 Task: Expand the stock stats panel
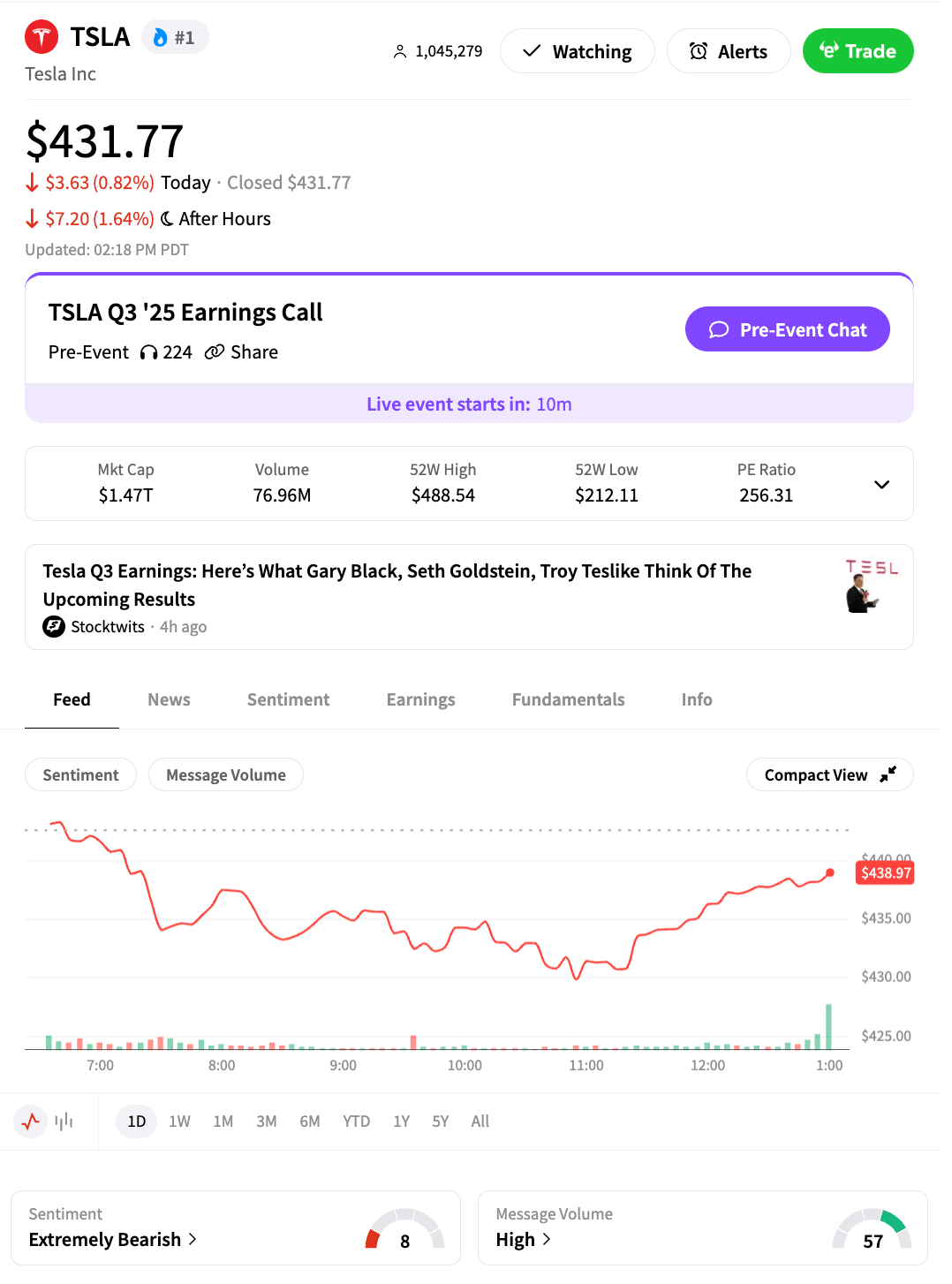pos(880,484)
